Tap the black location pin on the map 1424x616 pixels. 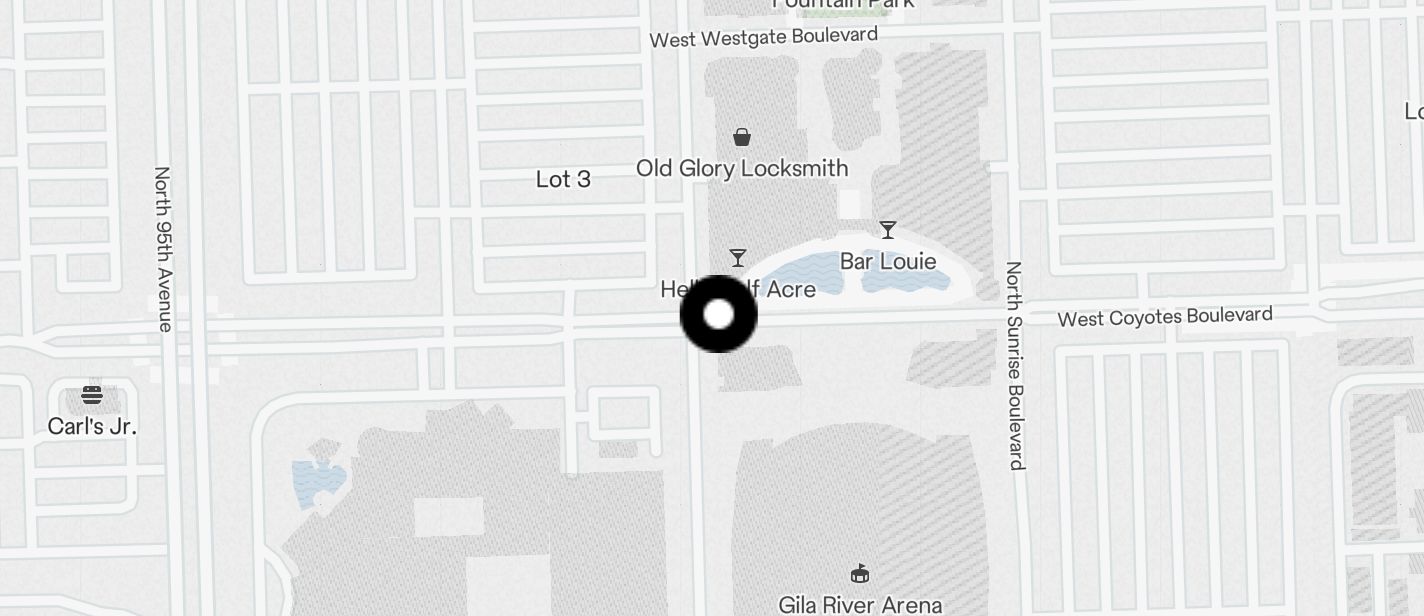coord(718,314)
